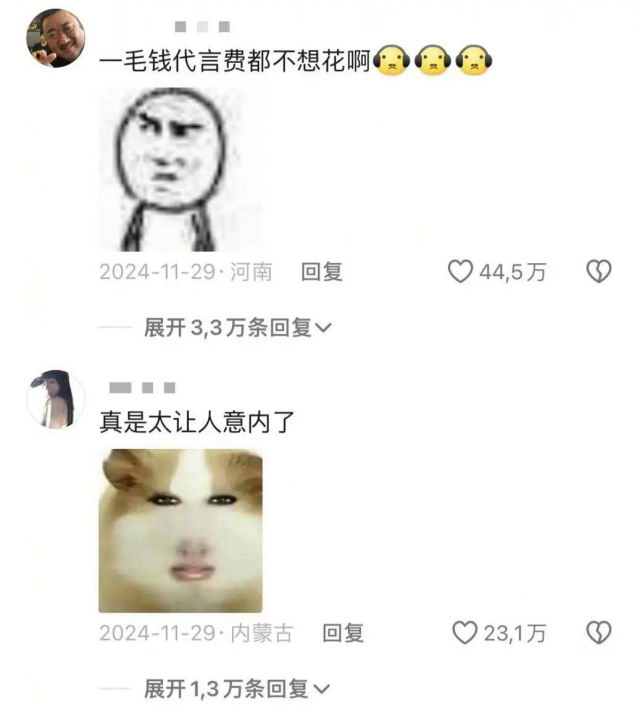View the second commenter's profile avatar

pyautogui.click(x=54, y=398)
